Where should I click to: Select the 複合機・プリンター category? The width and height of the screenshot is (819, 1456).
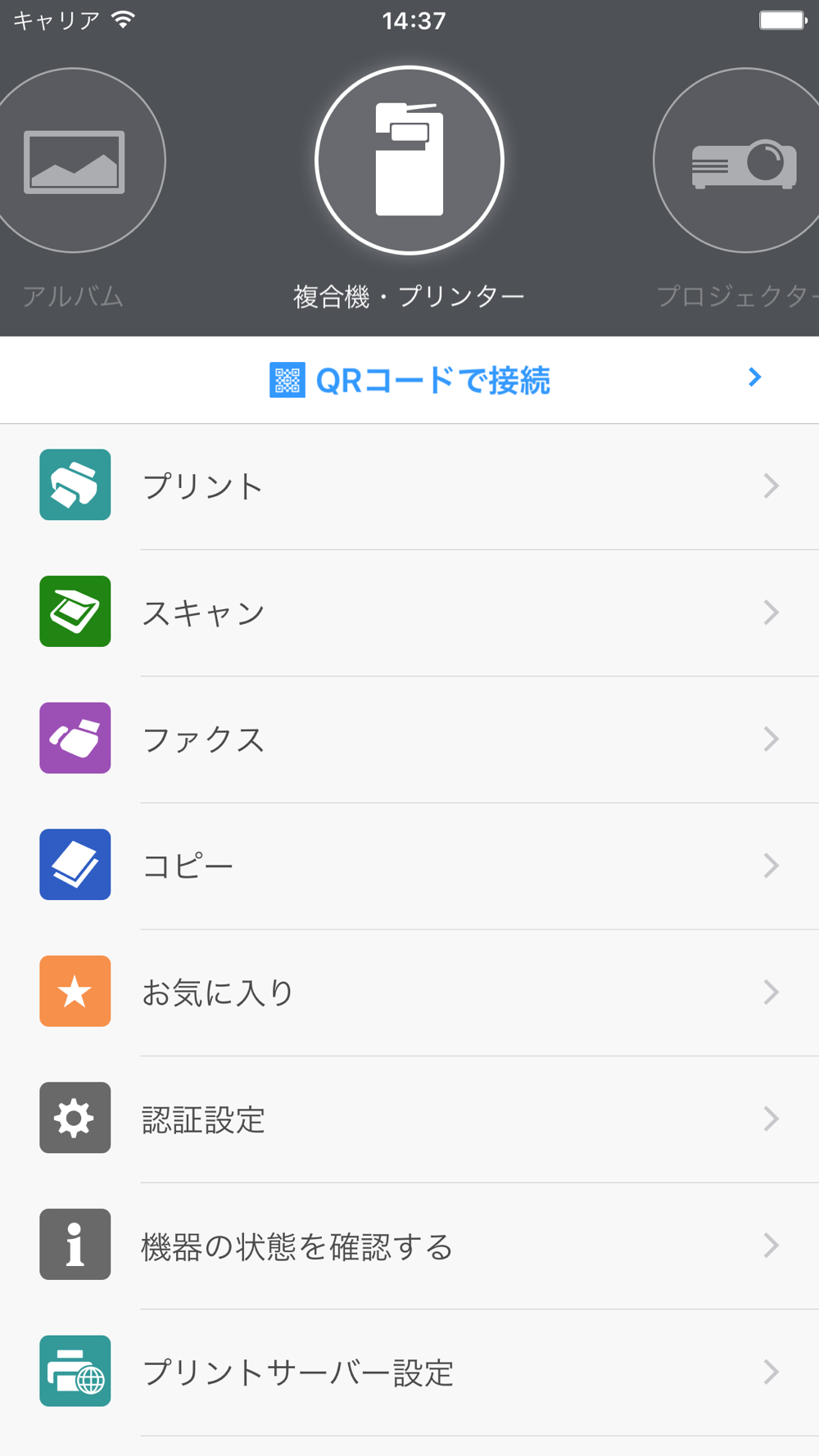(409, 161)
